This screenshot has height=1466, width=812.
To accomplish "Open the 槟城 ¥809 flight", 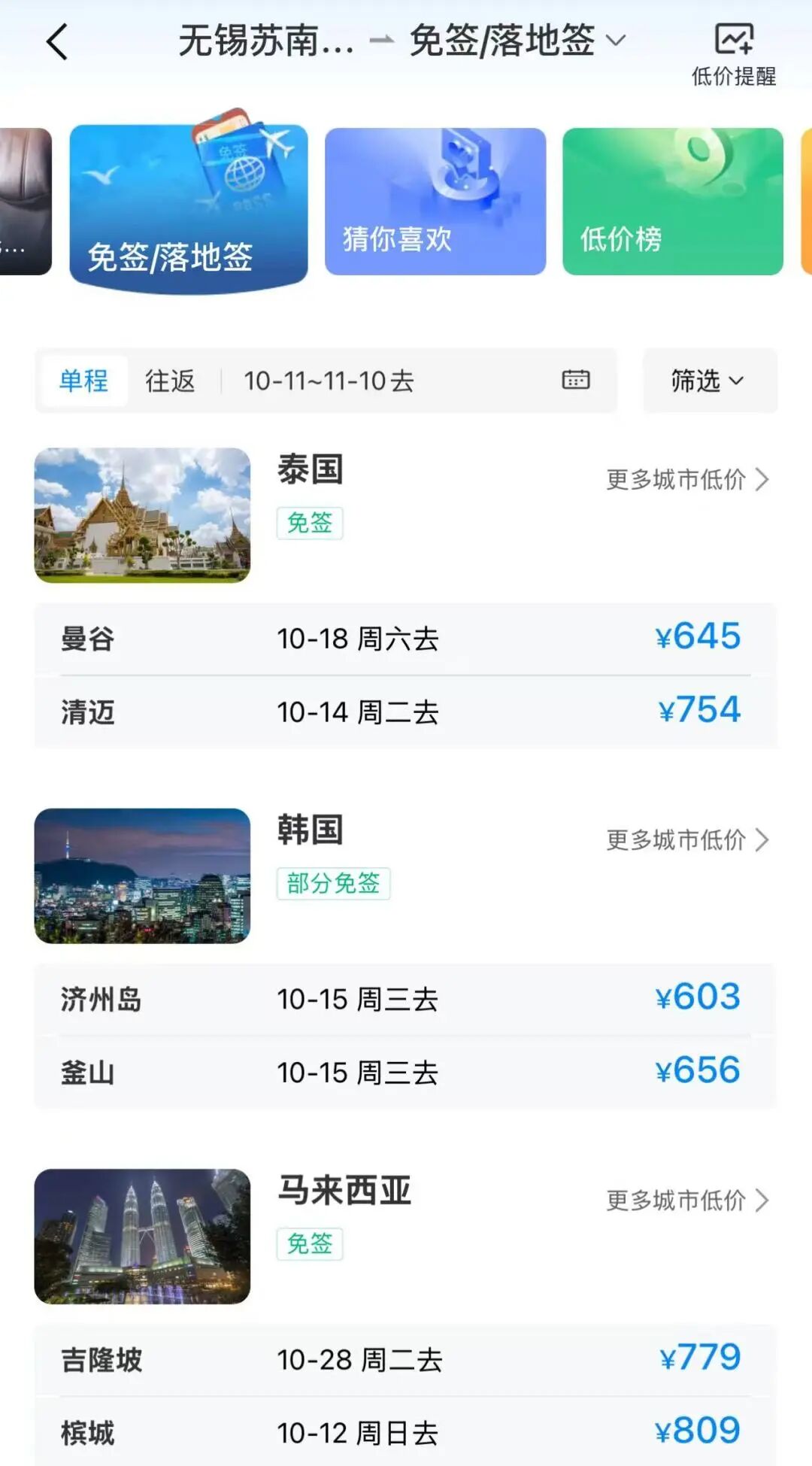I will pyautogui.click(x=405, y=1432).
